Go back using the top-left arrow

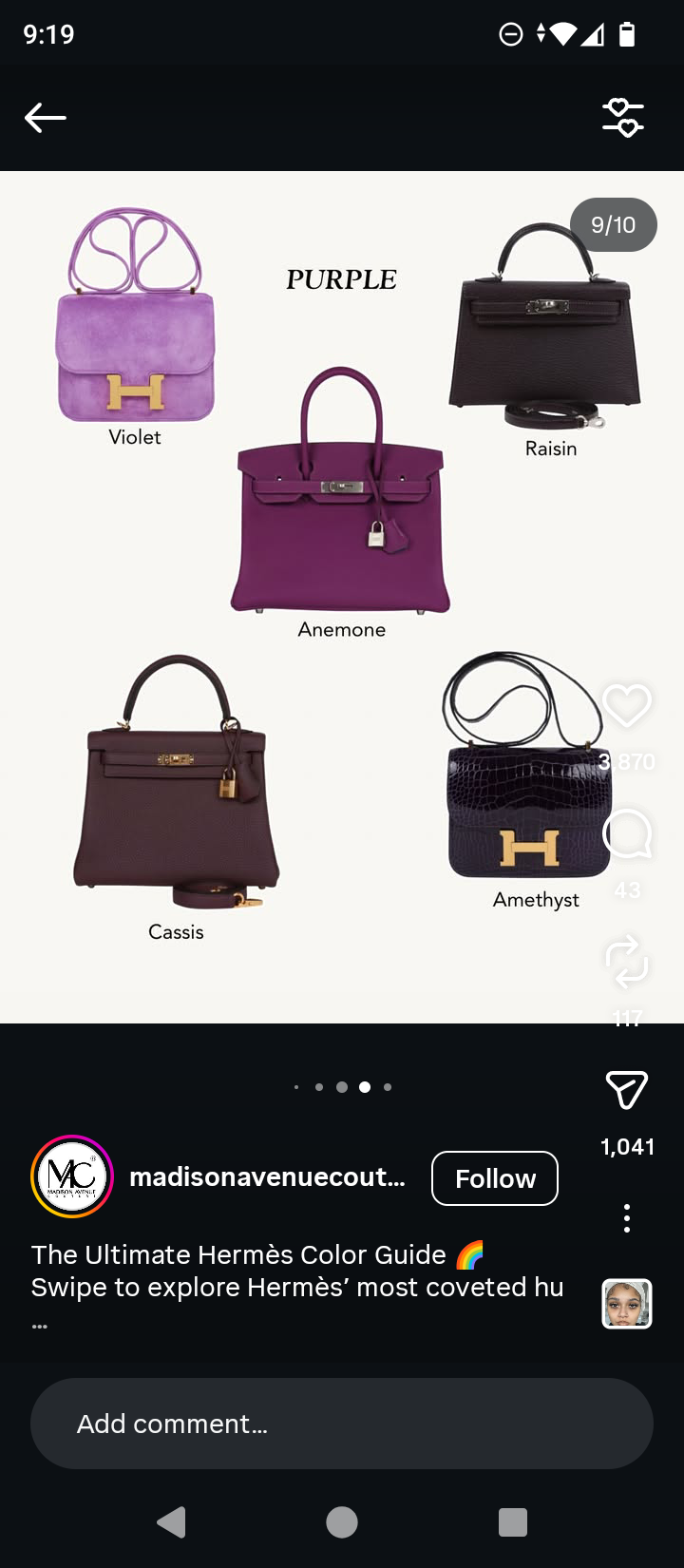[45, 118]
